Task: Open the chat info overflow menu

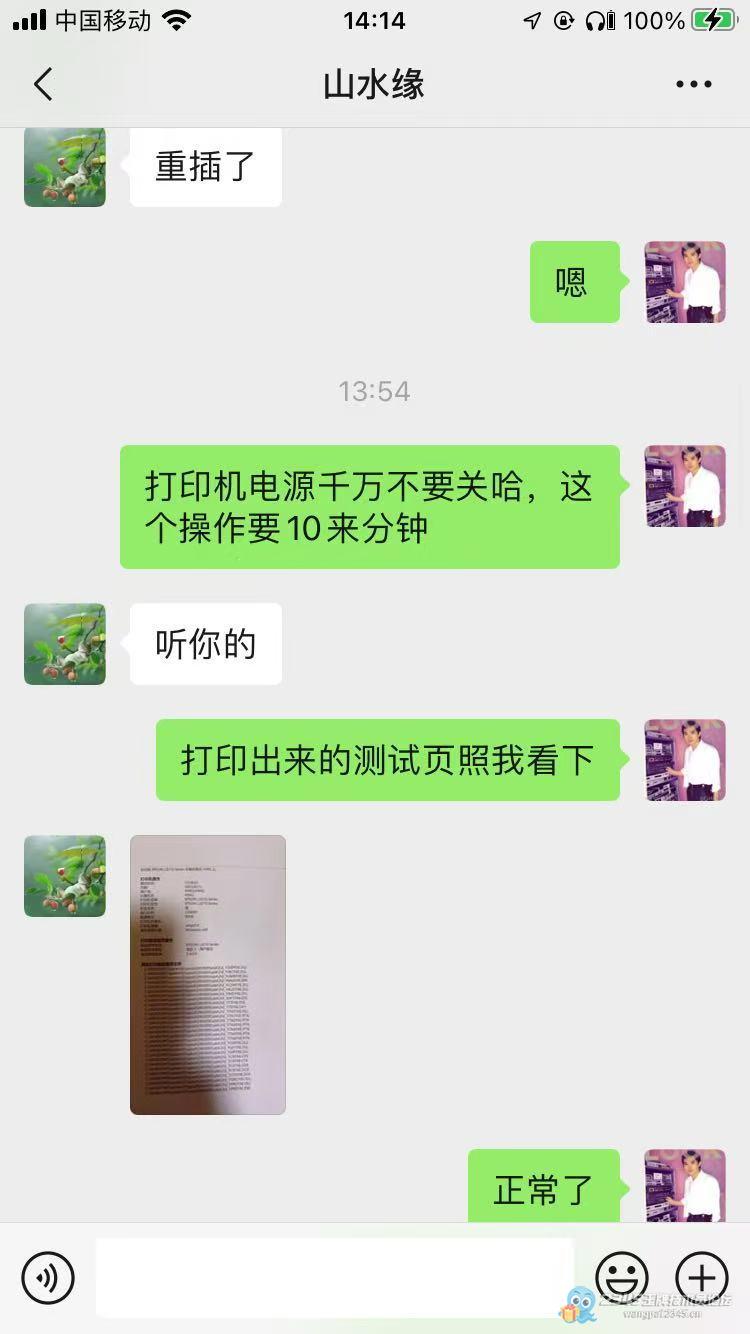Action: click(x=693, y=85)
